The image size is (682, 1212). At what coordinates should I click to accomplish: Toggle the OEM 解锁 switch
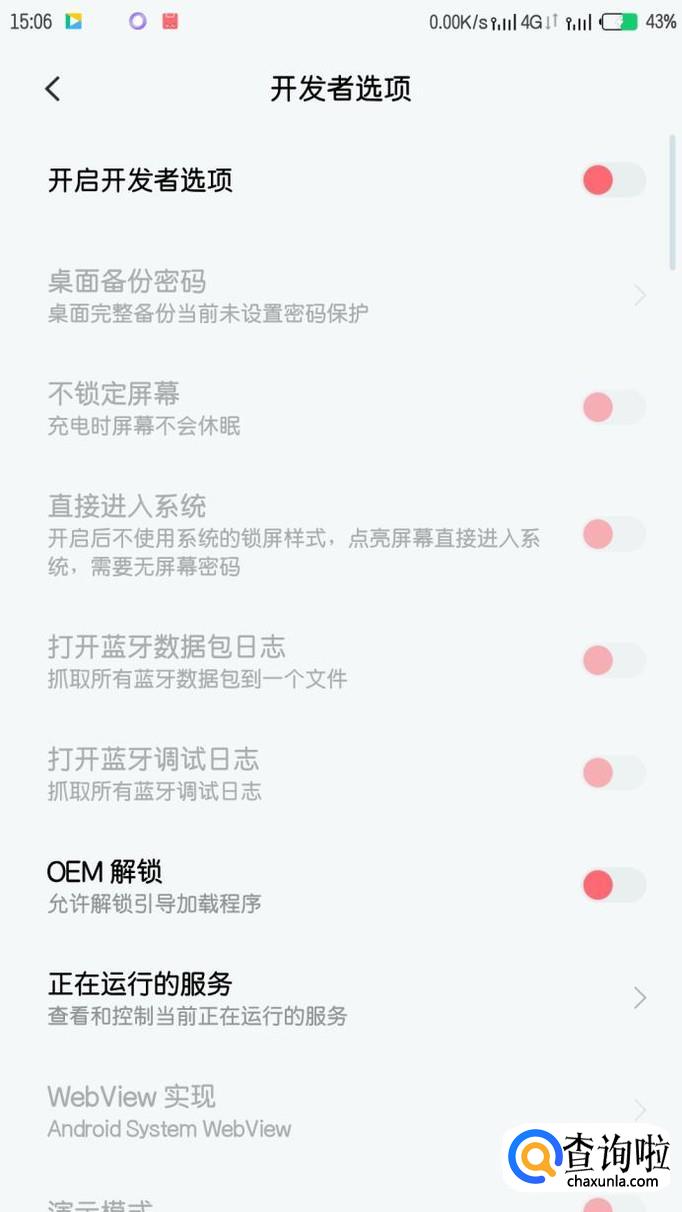(x=613, y=885)
